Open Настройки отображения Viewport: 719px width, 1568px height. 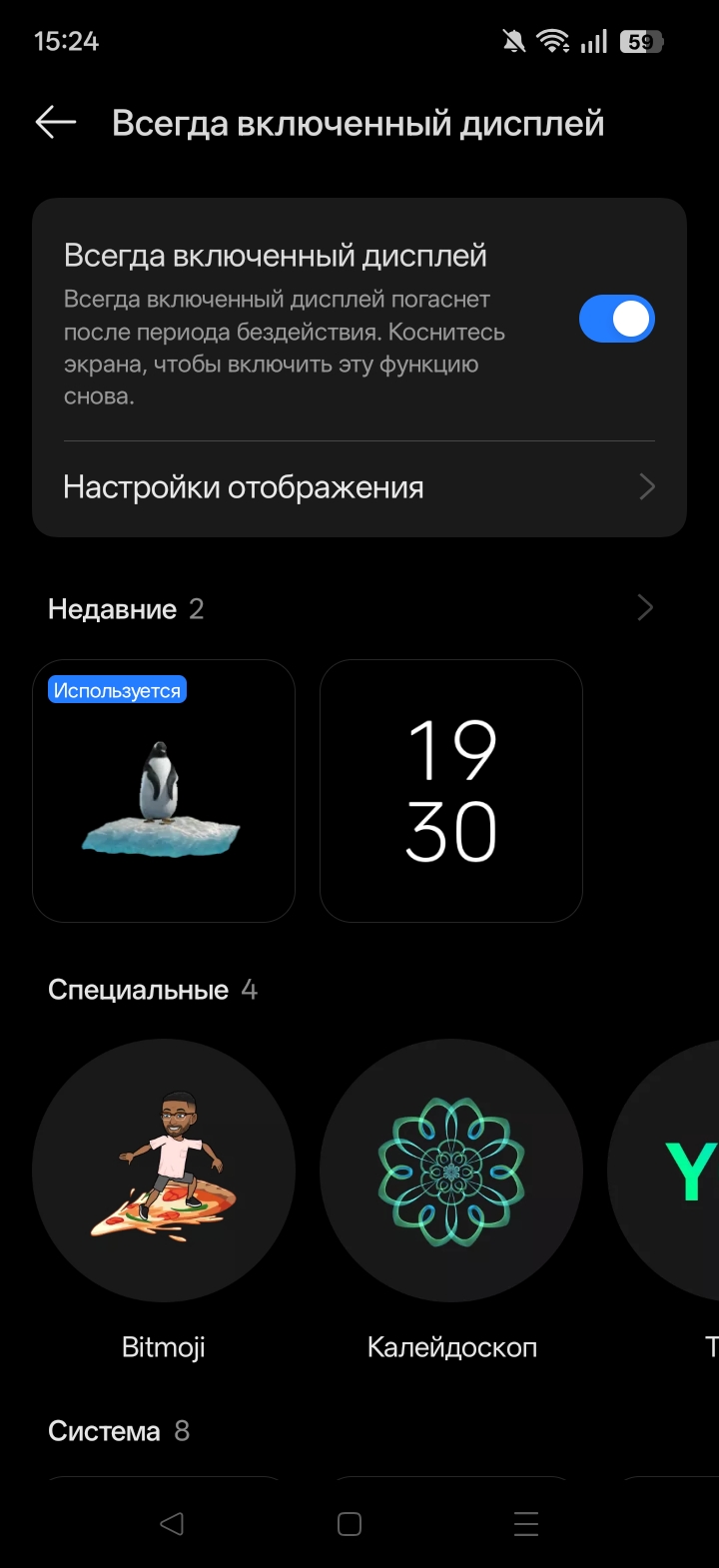tap(359, 487)
